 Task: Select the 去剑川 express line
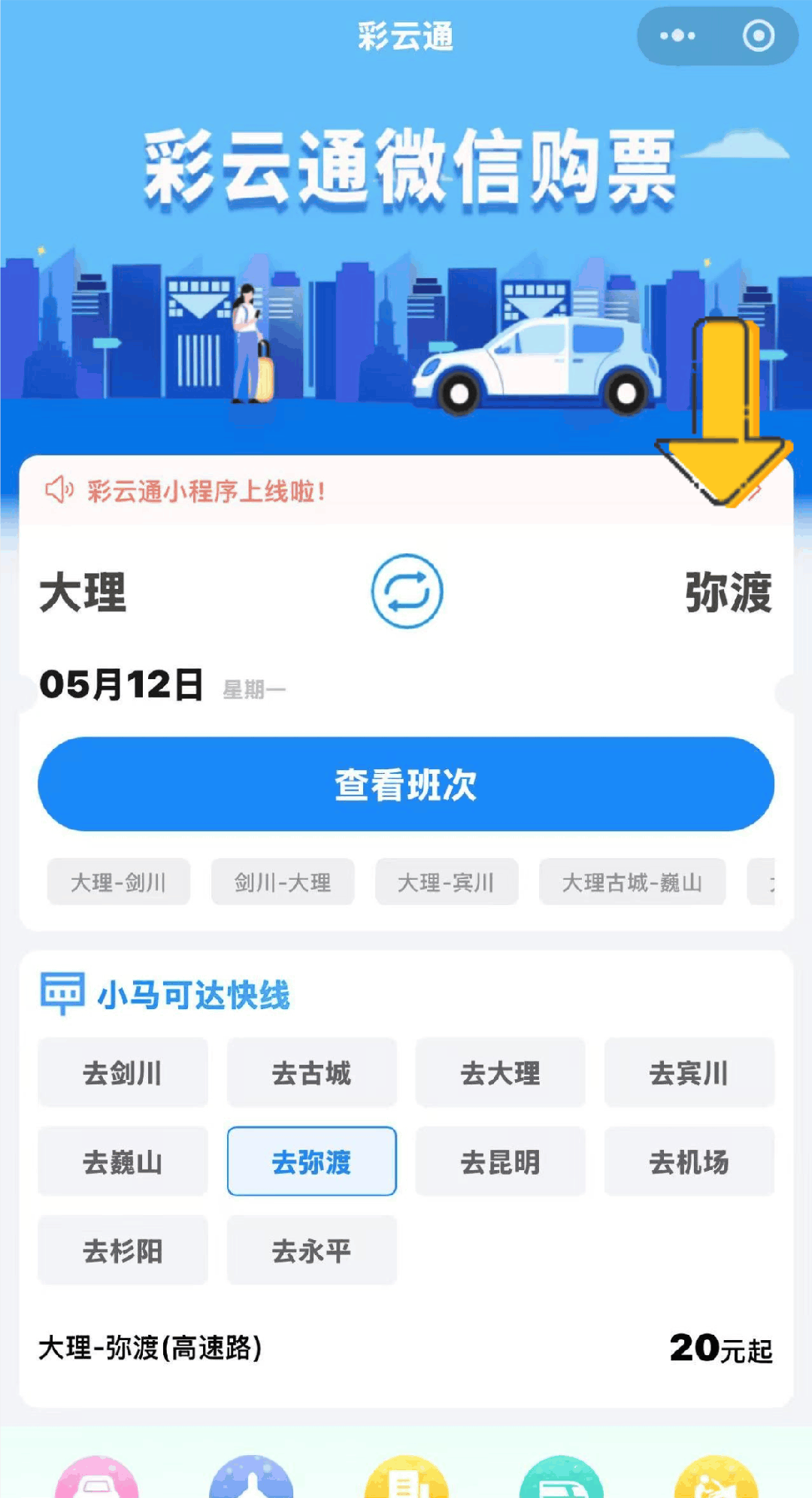click(123, 1073)
